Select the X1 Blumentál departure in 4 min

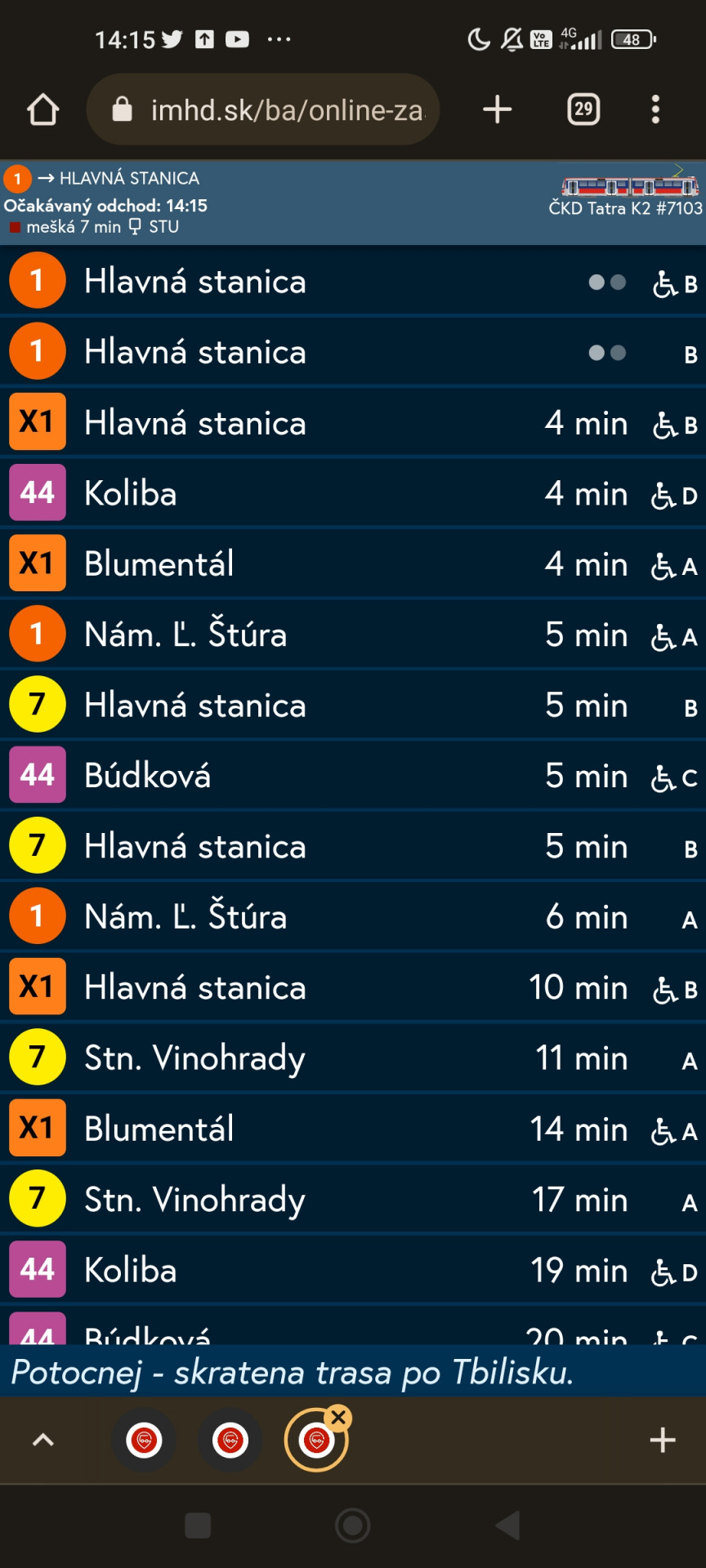pyautogui.click(x=353, y=563)
